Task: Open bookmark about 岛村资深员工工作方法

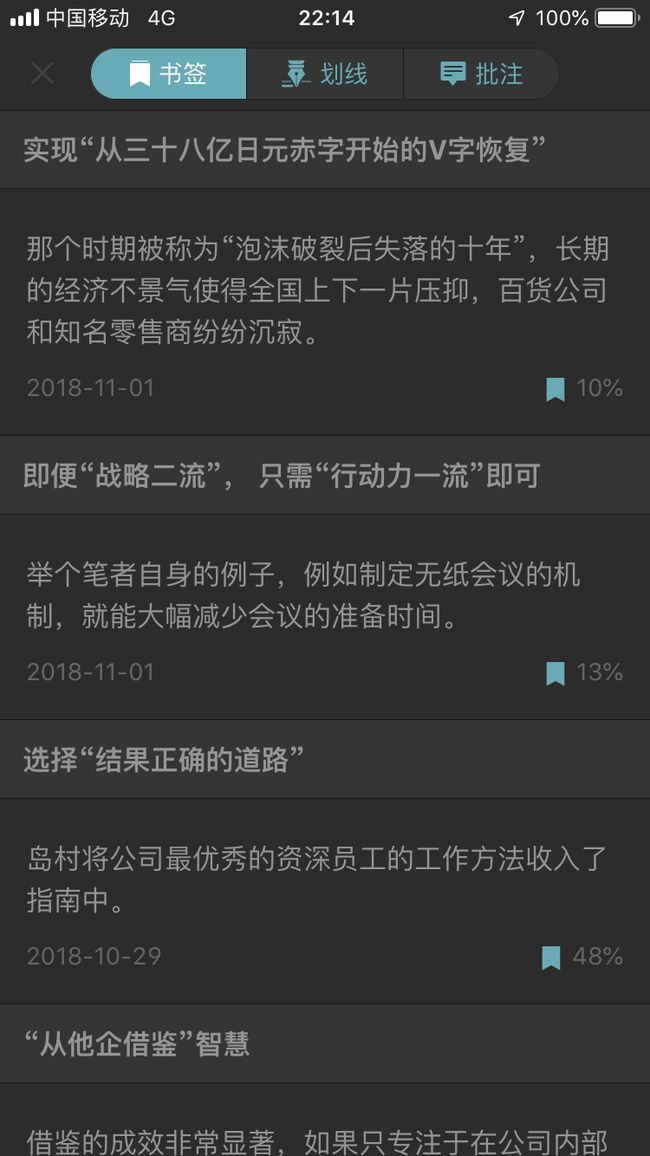Action: 325,901
